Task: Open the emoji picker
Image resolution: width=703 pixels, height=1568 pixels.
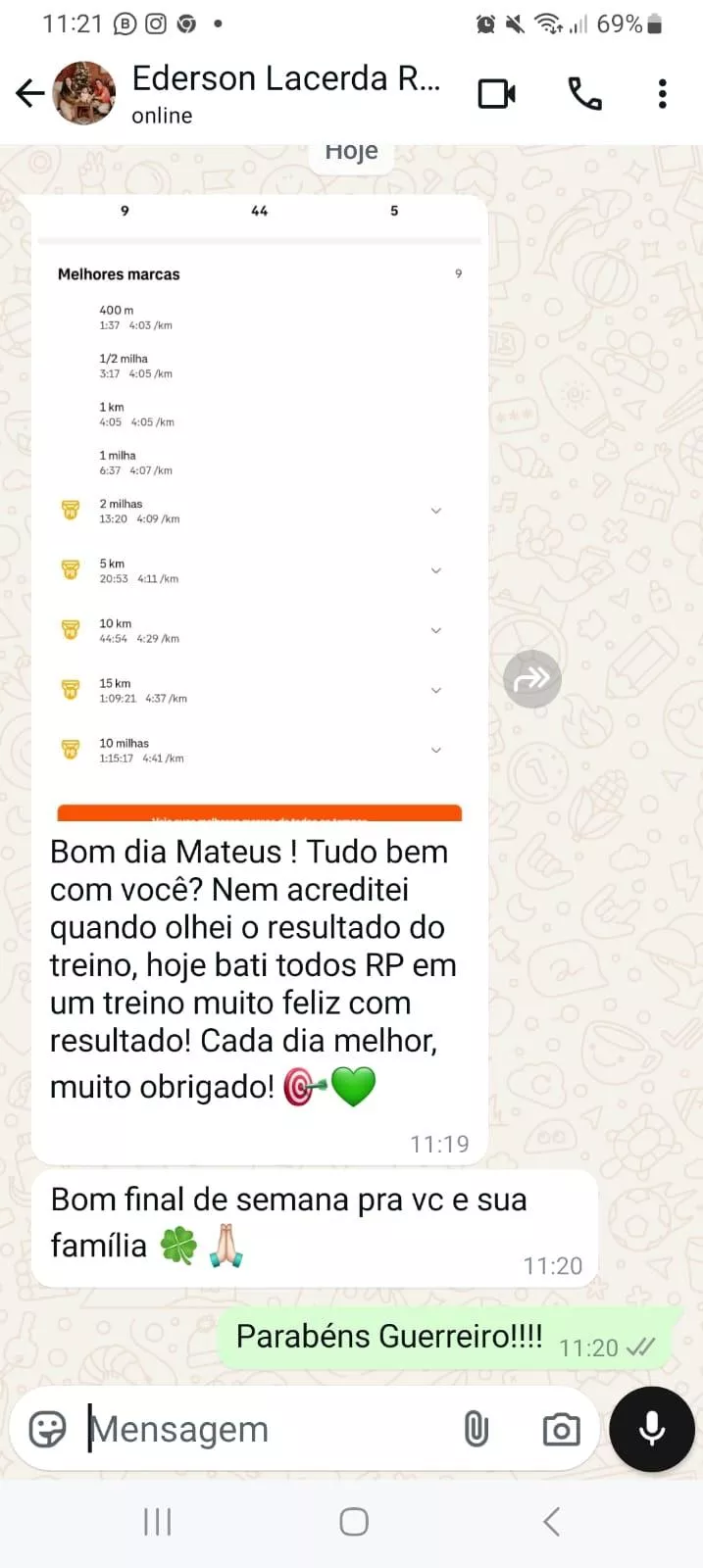Action: [x=47, y=1429]
